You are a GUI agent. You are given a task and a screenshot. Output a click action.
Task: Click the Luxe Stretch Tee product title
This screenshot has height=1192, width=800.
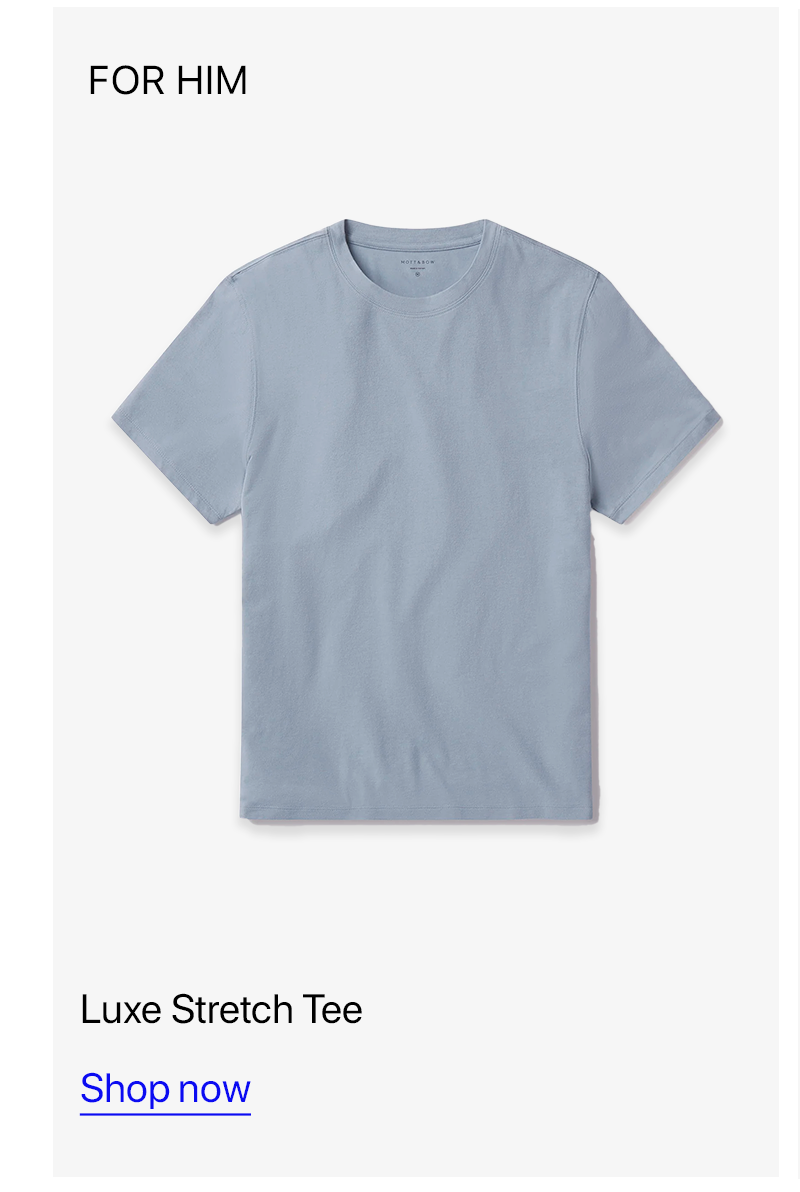222,1010
